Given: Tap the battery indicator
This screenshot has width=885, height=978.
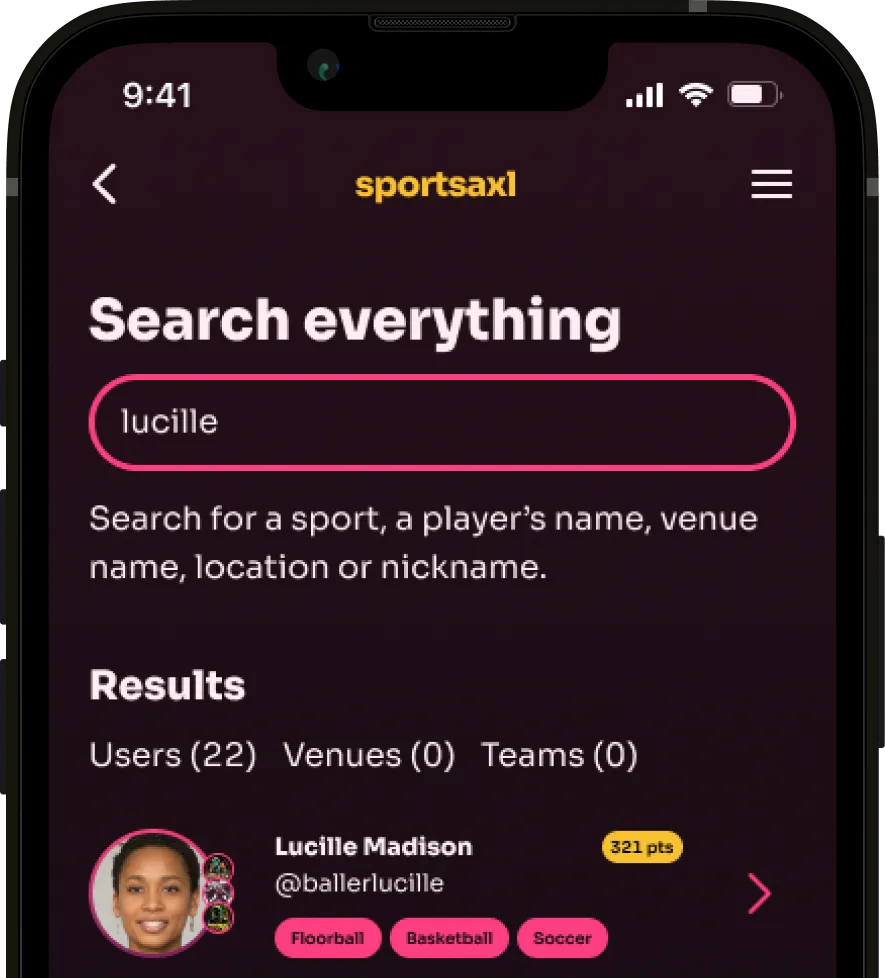Looking at the screenshot, I should [751, 93].
